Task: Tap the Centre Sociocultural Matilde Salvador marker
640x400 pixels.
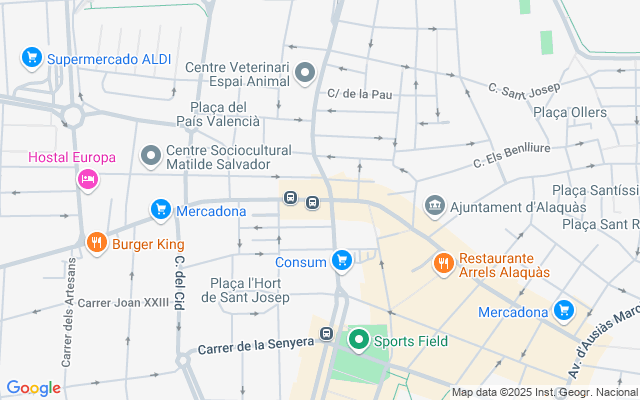Action: click(x=152, y=155)
